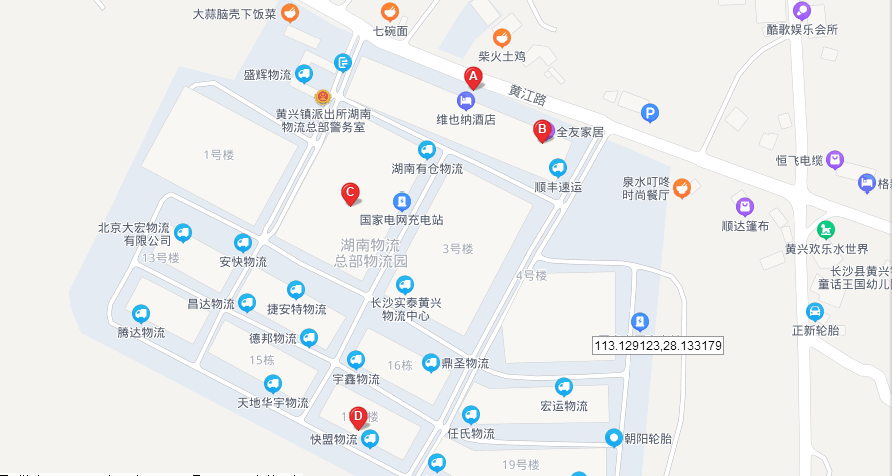
Task: Select red marker B near 全友家居
Action: (x=541, y=130)
